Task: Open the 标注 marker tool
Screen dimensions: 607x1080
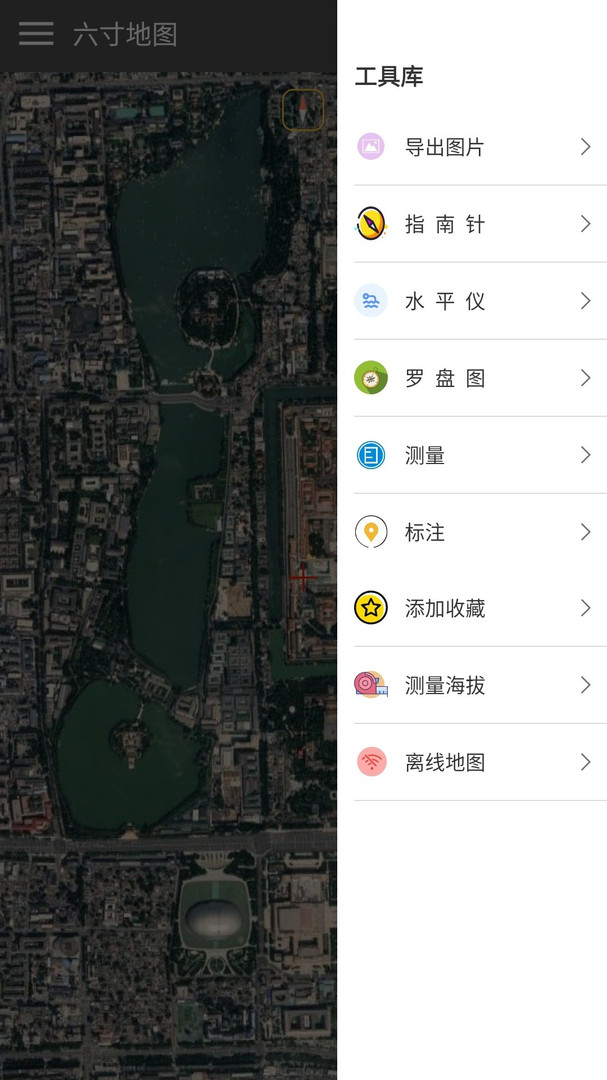Action: (480, 532)
